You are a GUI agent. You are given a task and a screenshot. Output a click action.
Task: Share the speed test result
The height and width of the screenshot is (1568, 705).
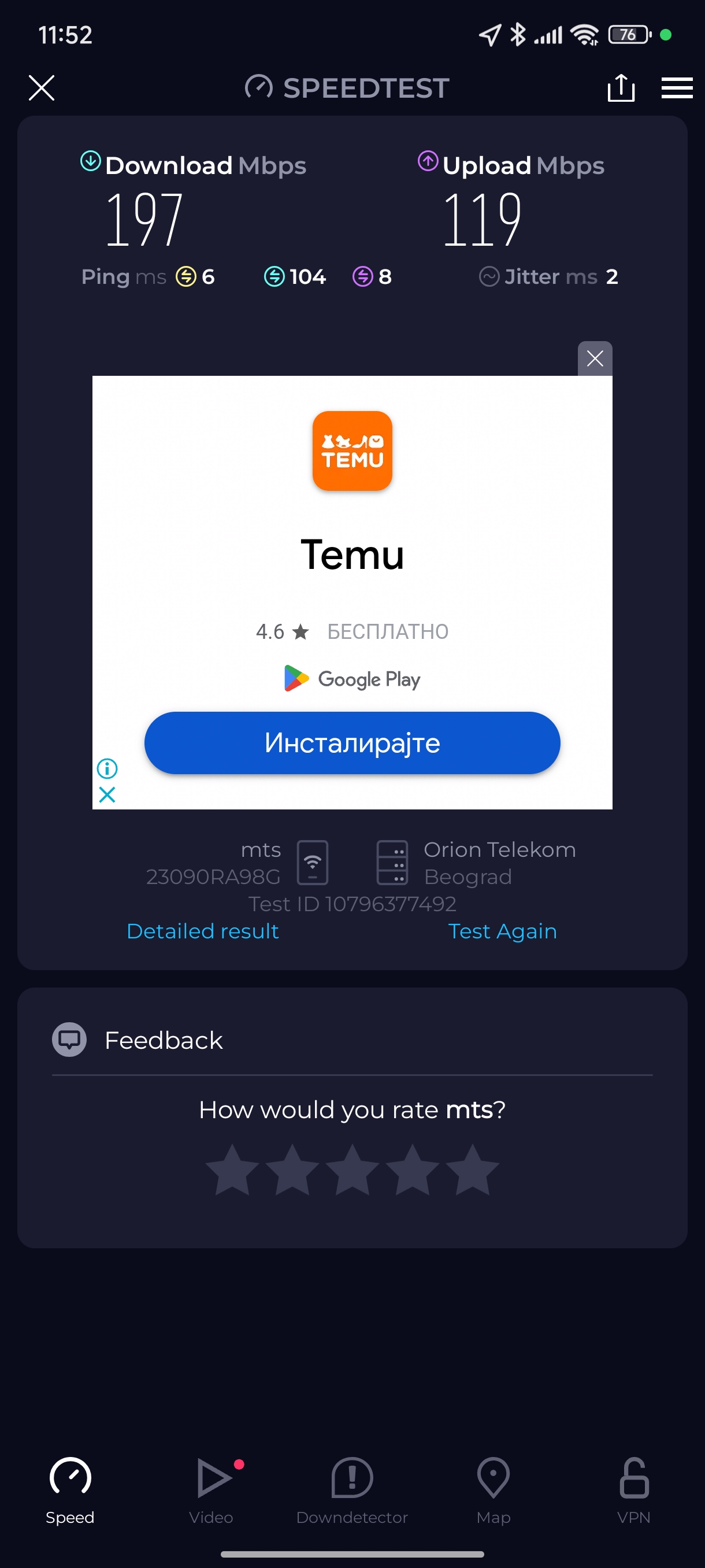click(621, 88)
